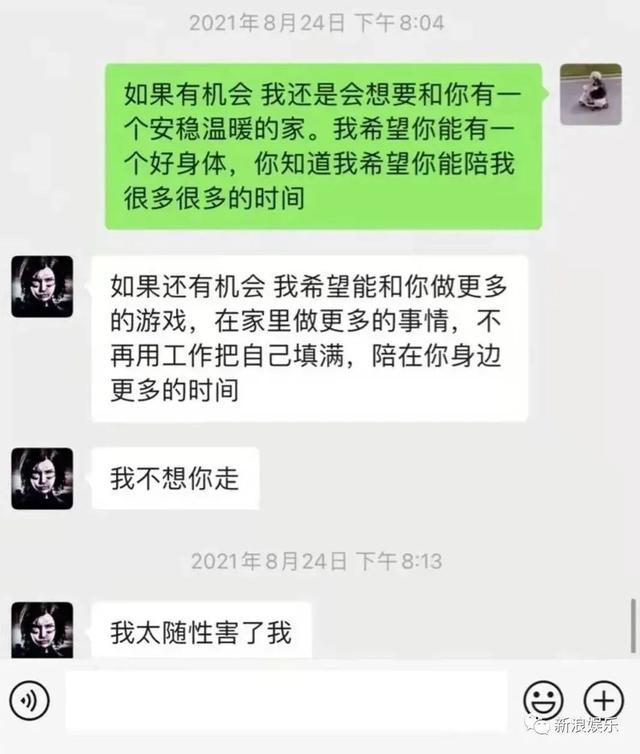Open sender's avatar beside the green message
This screenshot has height=754, width=640.
point(590,94)
